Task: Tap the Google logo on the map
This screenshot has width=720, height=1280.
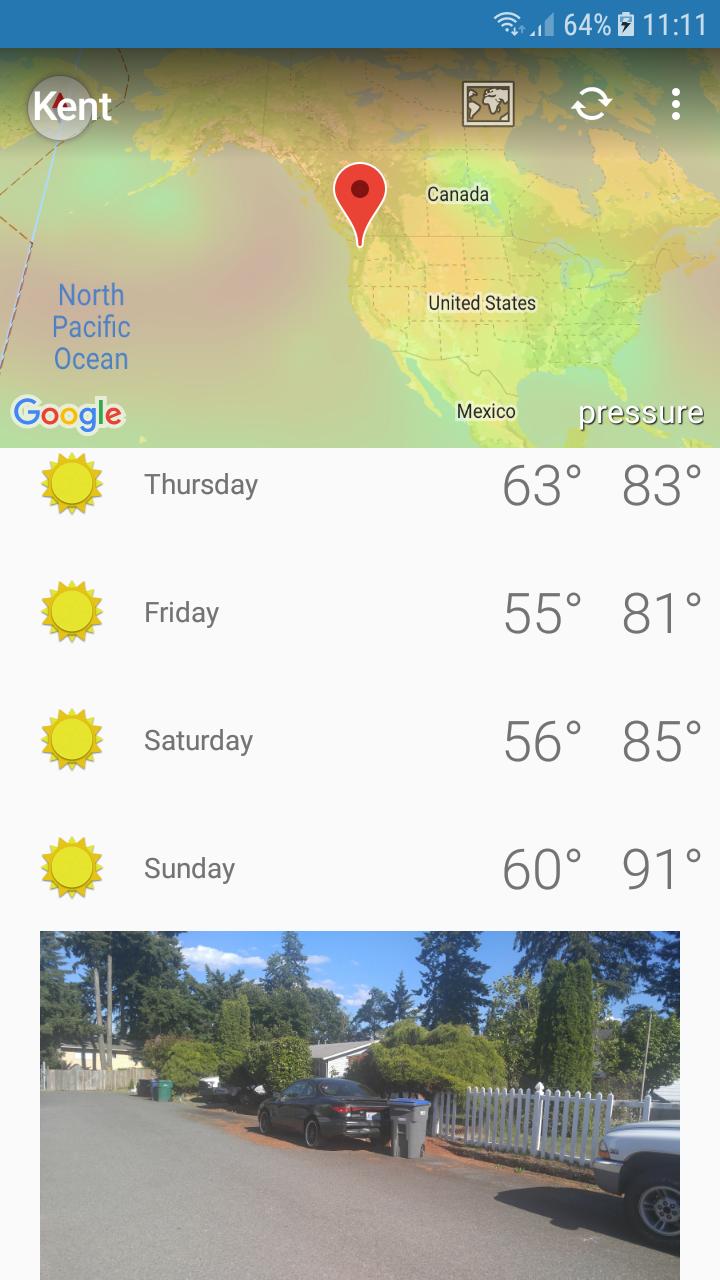Action: click(x=67, y=411)
